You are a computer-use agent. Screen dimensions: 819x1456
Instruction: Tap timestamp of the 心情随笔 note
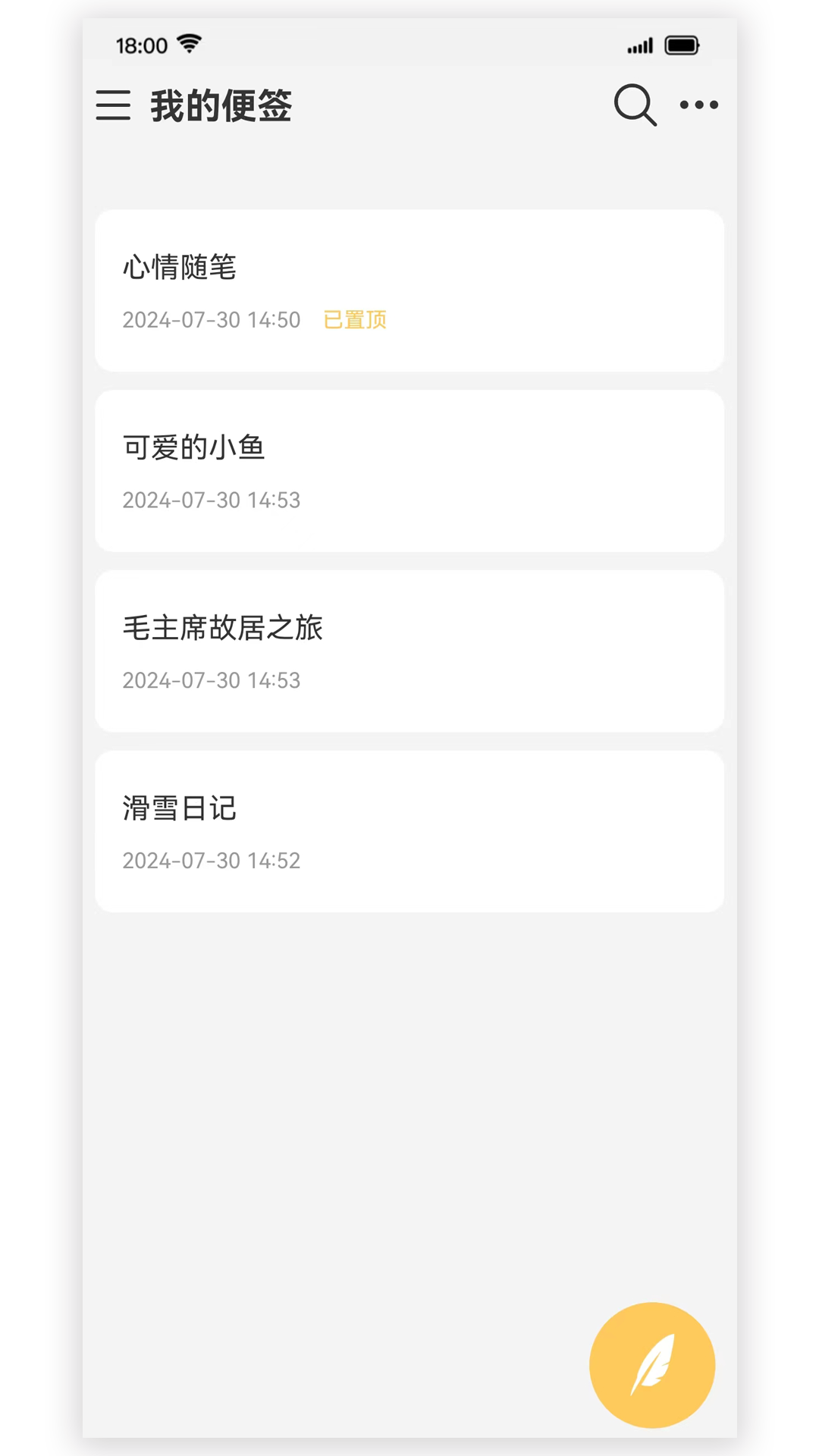click(x=211, y=319)
